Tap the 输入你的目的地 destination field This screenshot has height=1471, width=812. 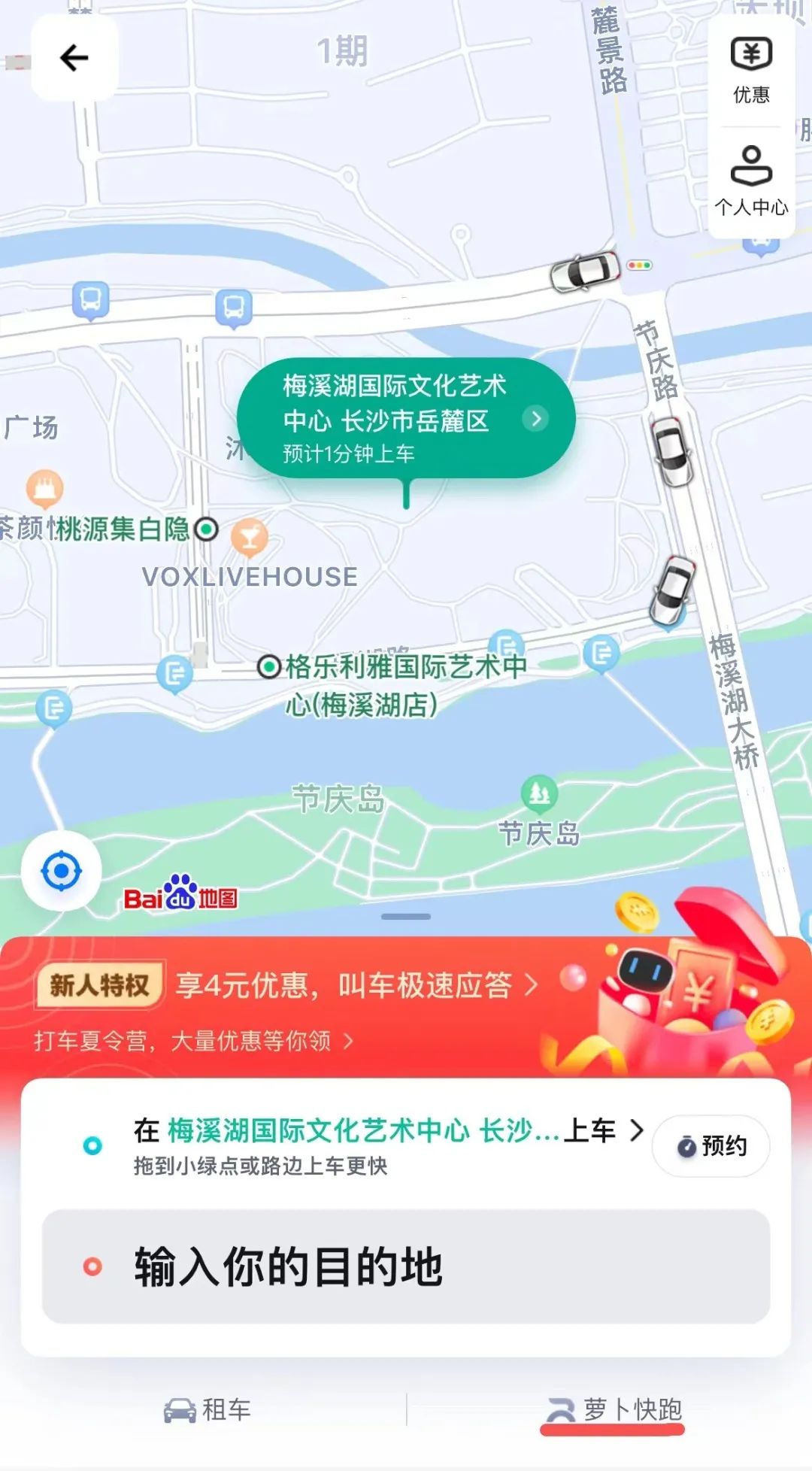406,1266
